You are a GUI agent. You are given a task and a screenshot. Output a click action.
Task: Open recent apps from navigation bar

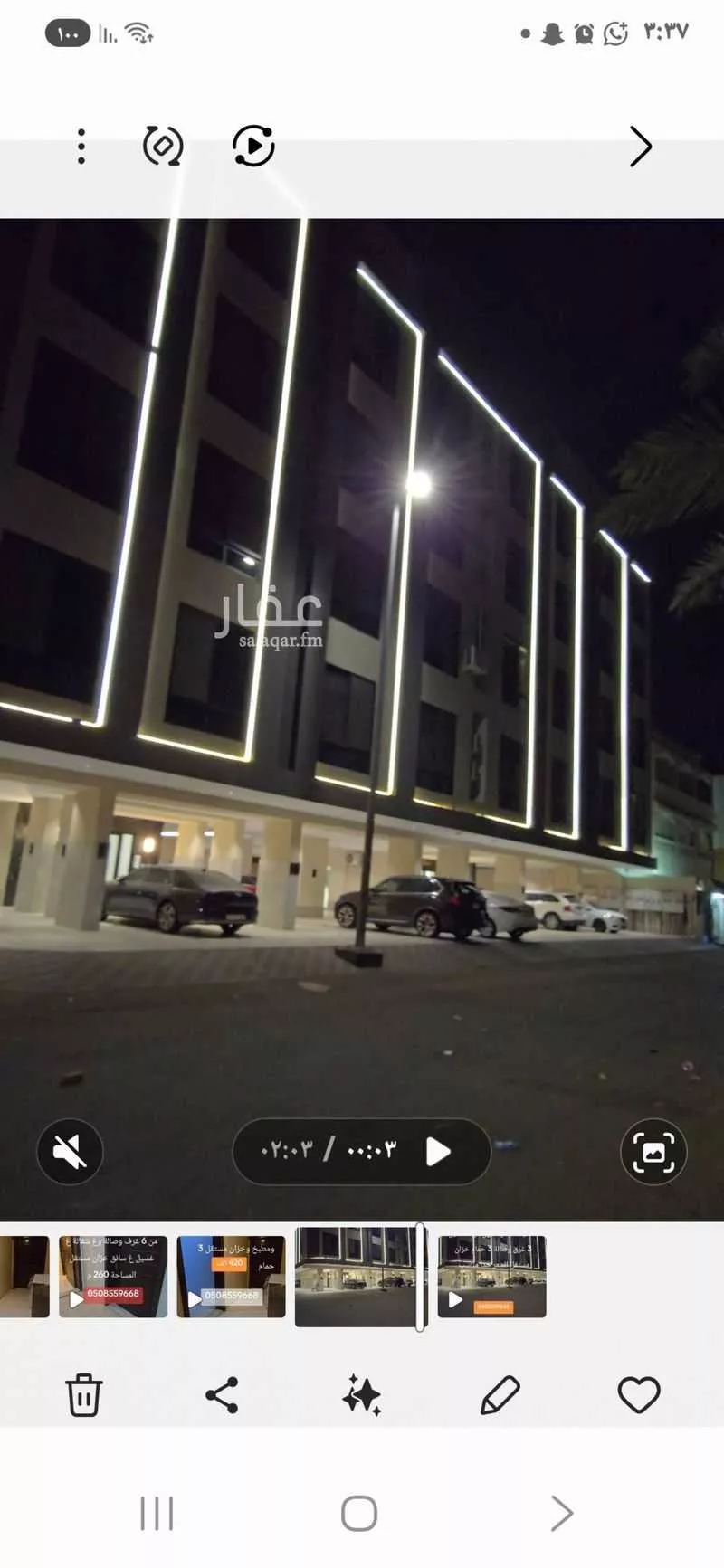pos(157,1513)
